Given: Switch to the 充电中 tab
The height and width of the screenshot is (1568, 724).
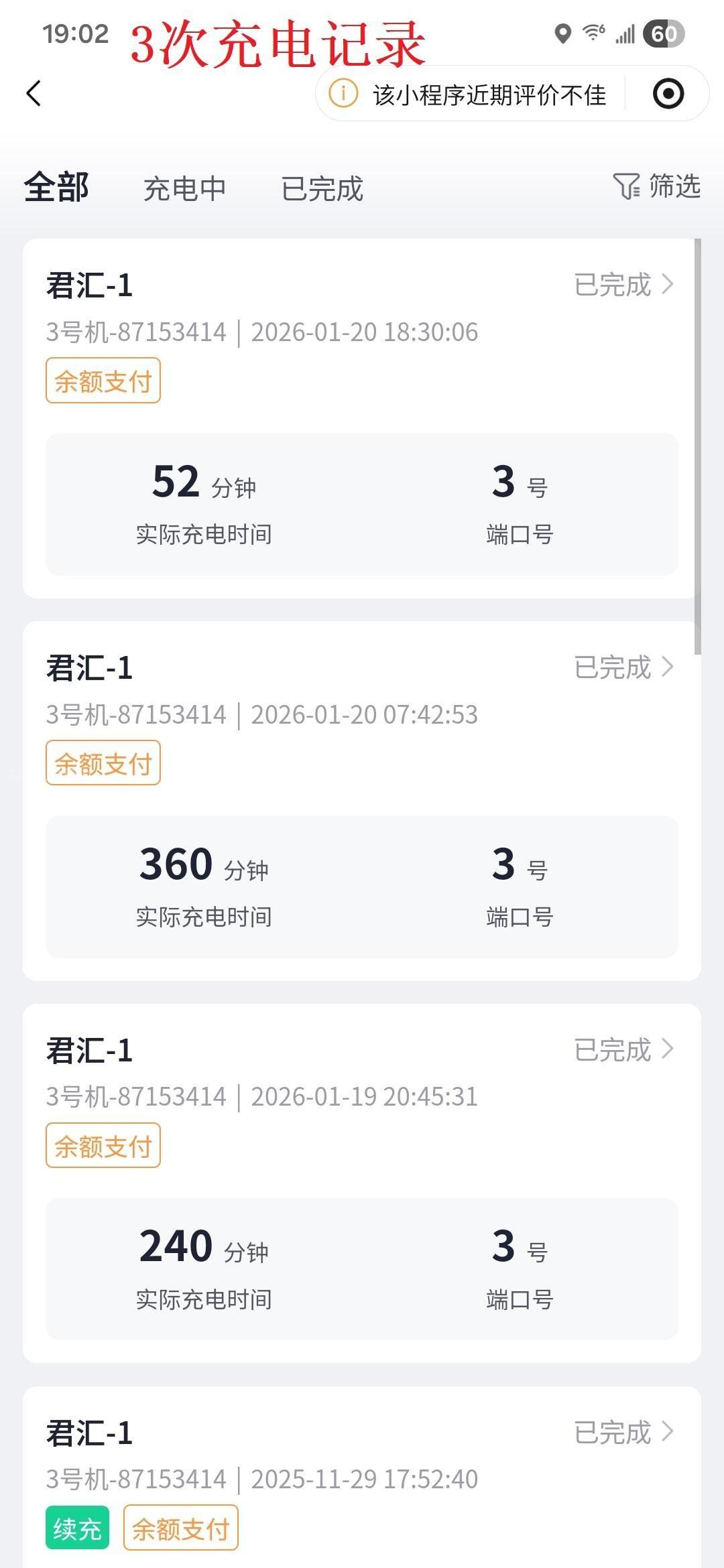Looking at the screenshot, I should pos(184,188).
